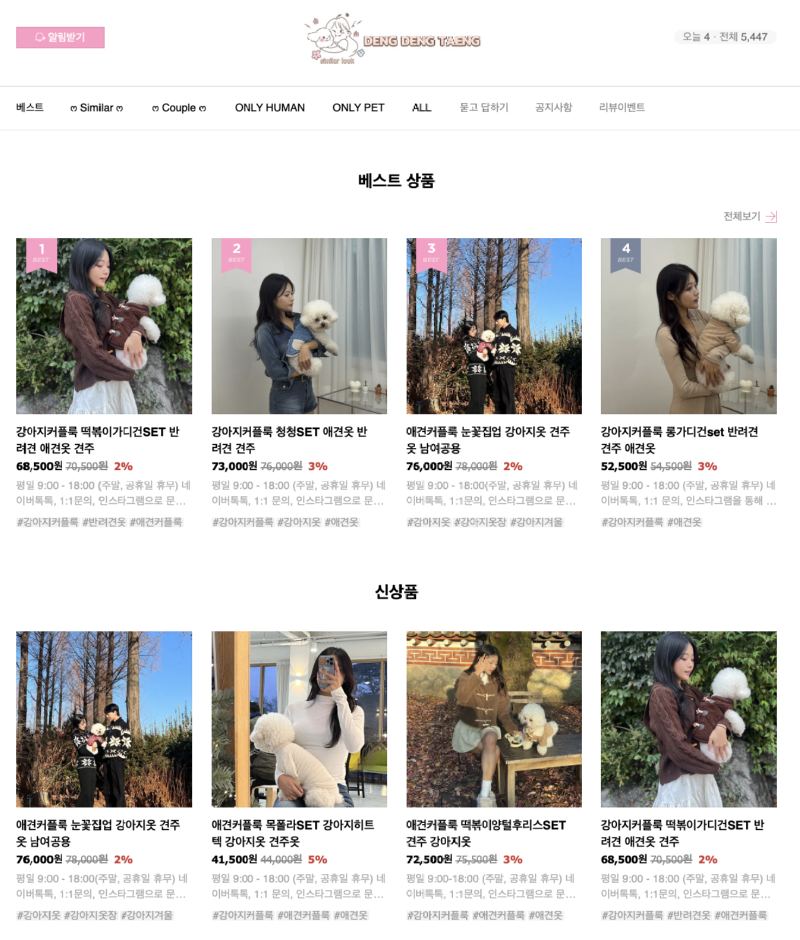Open new arrival 목폴라SET 강아지히트텍
Screen dimensions: 800x940
coord(299,718)
